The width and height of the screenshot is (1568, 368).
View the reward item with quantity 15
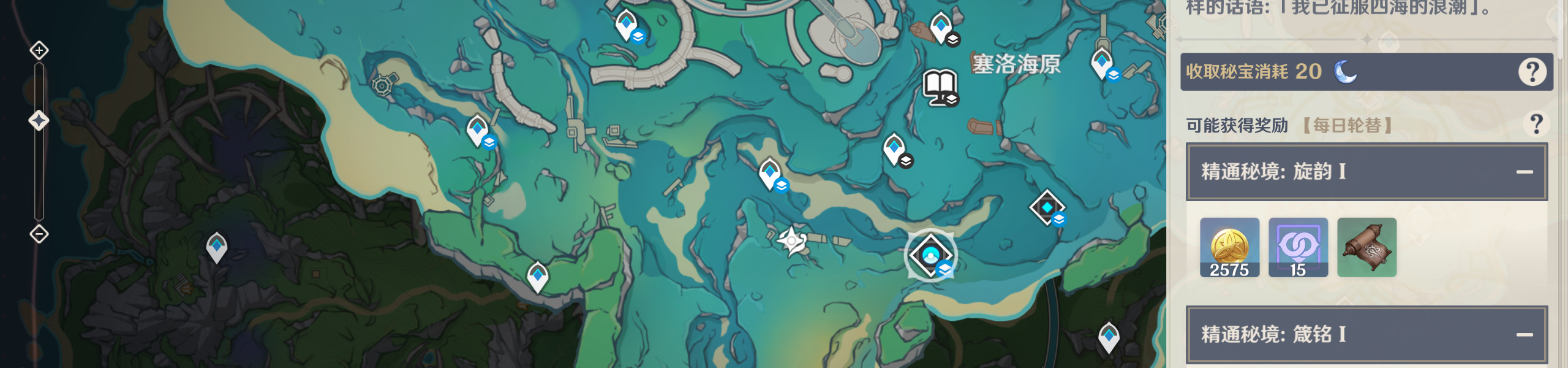coord(1298,247)
